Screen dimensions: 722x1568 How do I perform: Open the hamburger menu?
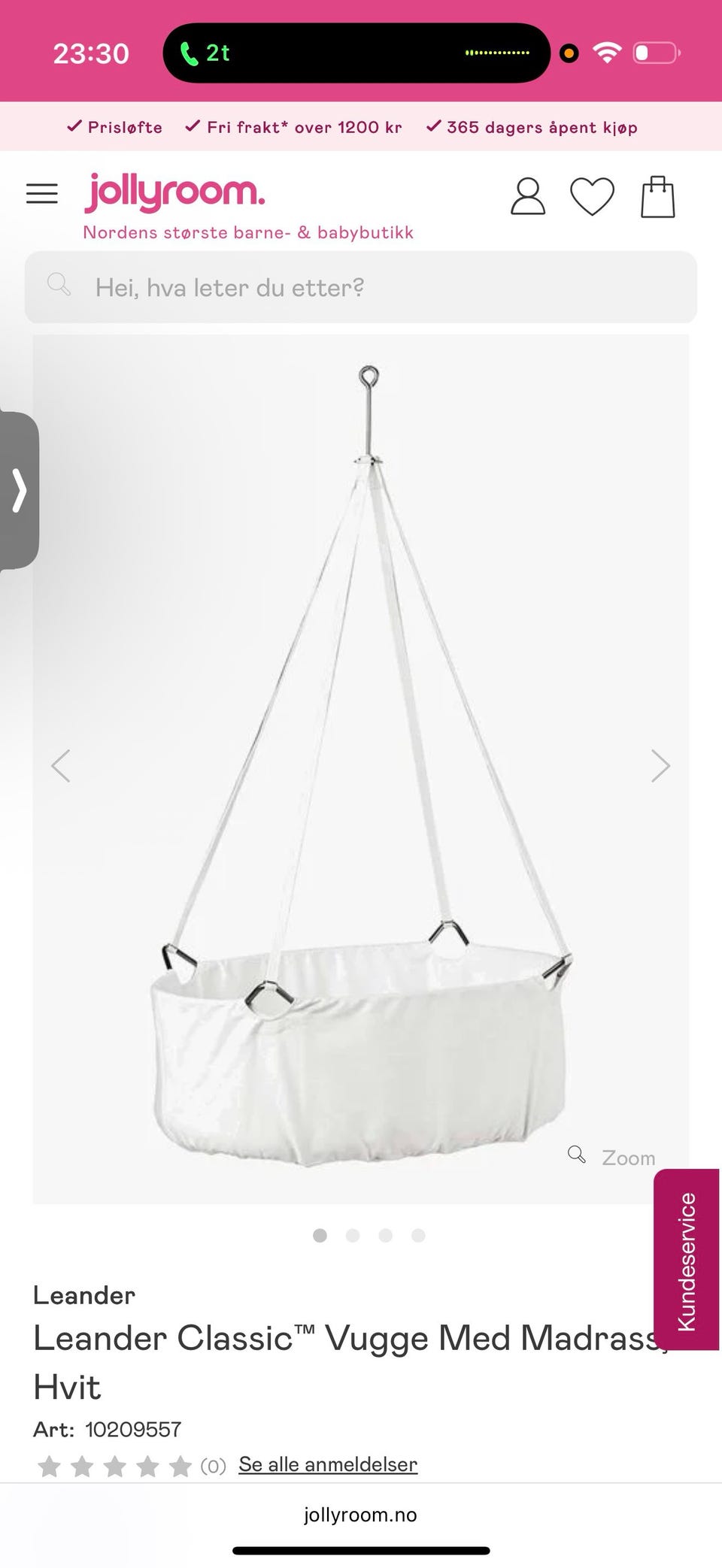tap(42, 194)
